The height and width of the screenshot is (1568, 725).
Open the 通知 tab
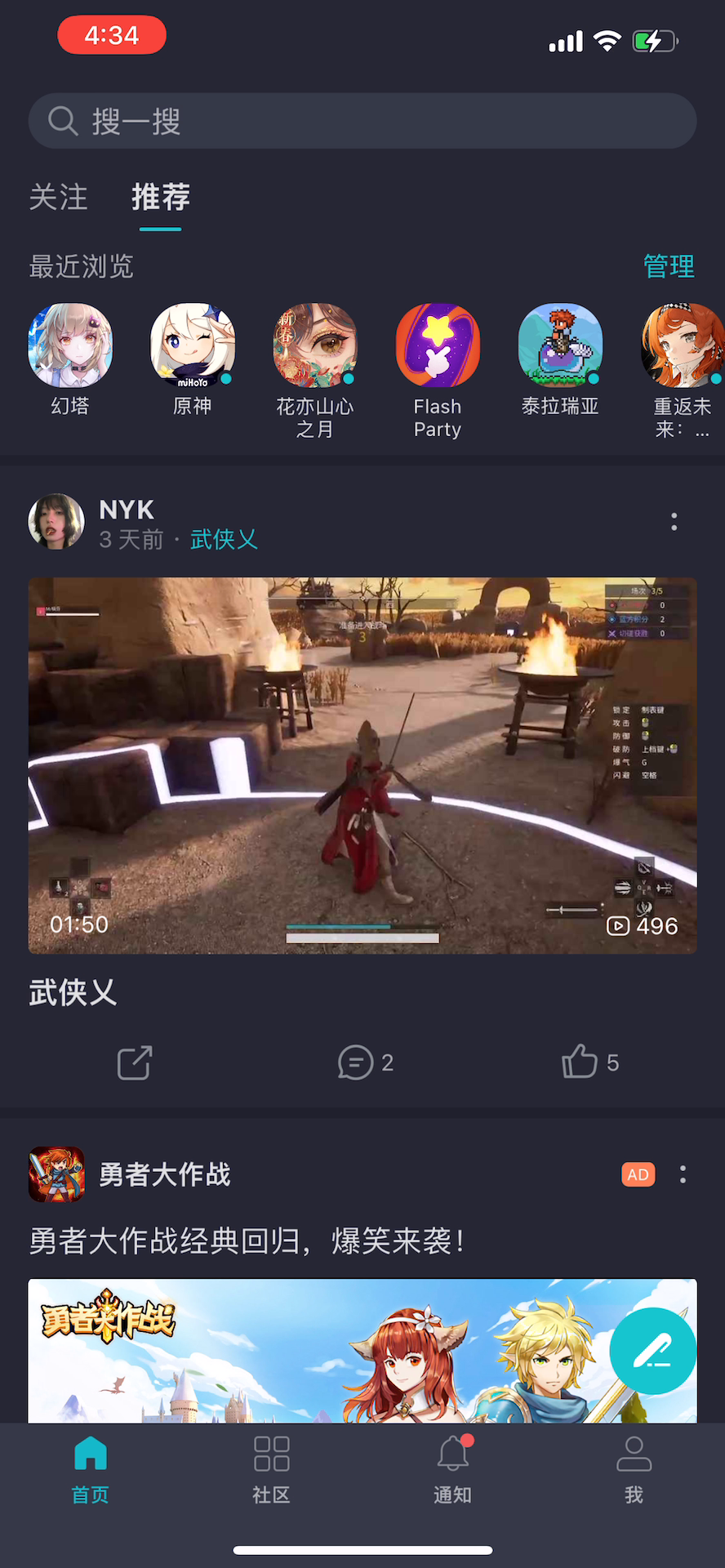click(x=452, y=1470)
